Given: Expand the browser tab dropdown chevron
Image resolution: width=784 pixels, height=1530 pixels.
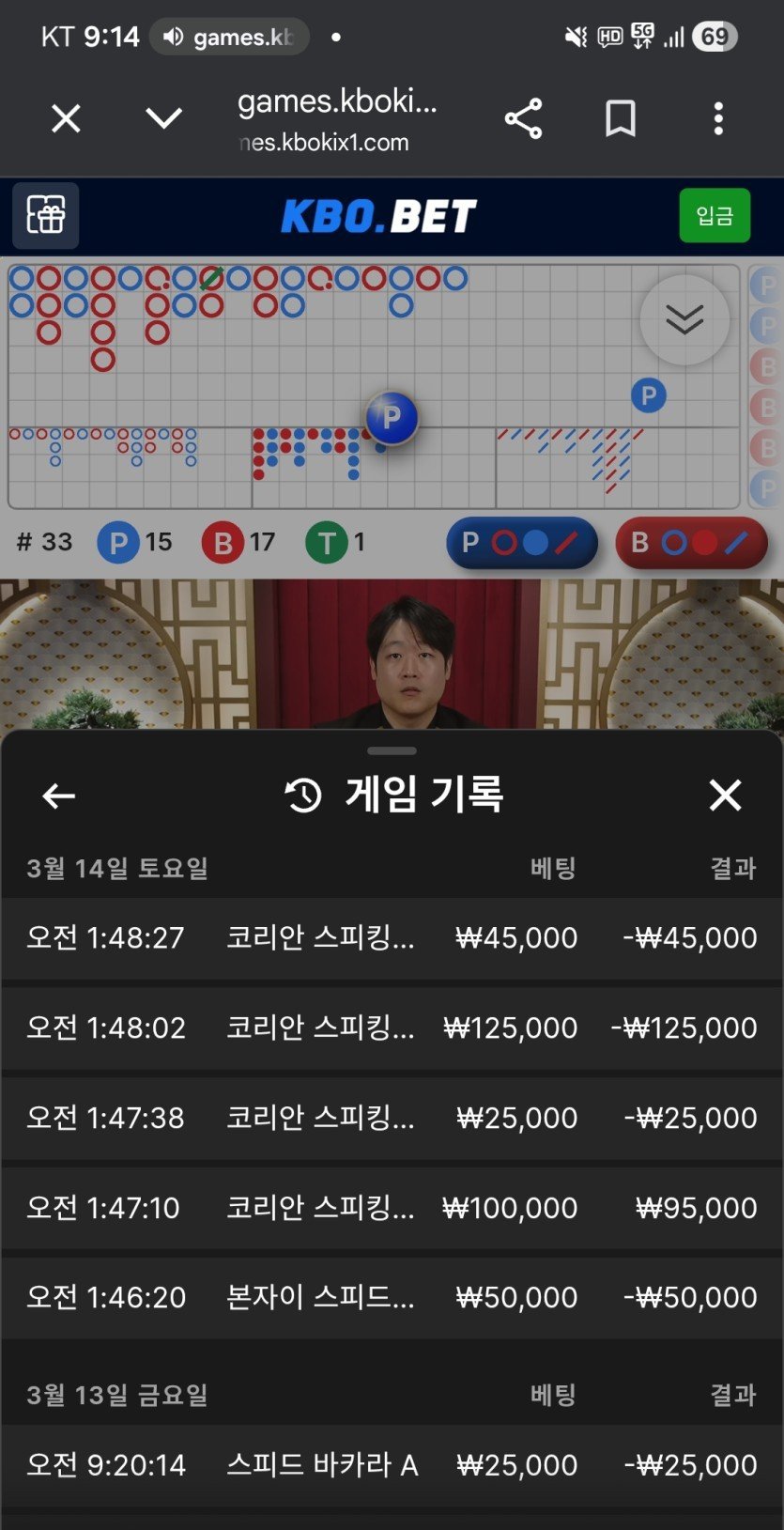Looking at the screenshot, I should coord(163,119).
